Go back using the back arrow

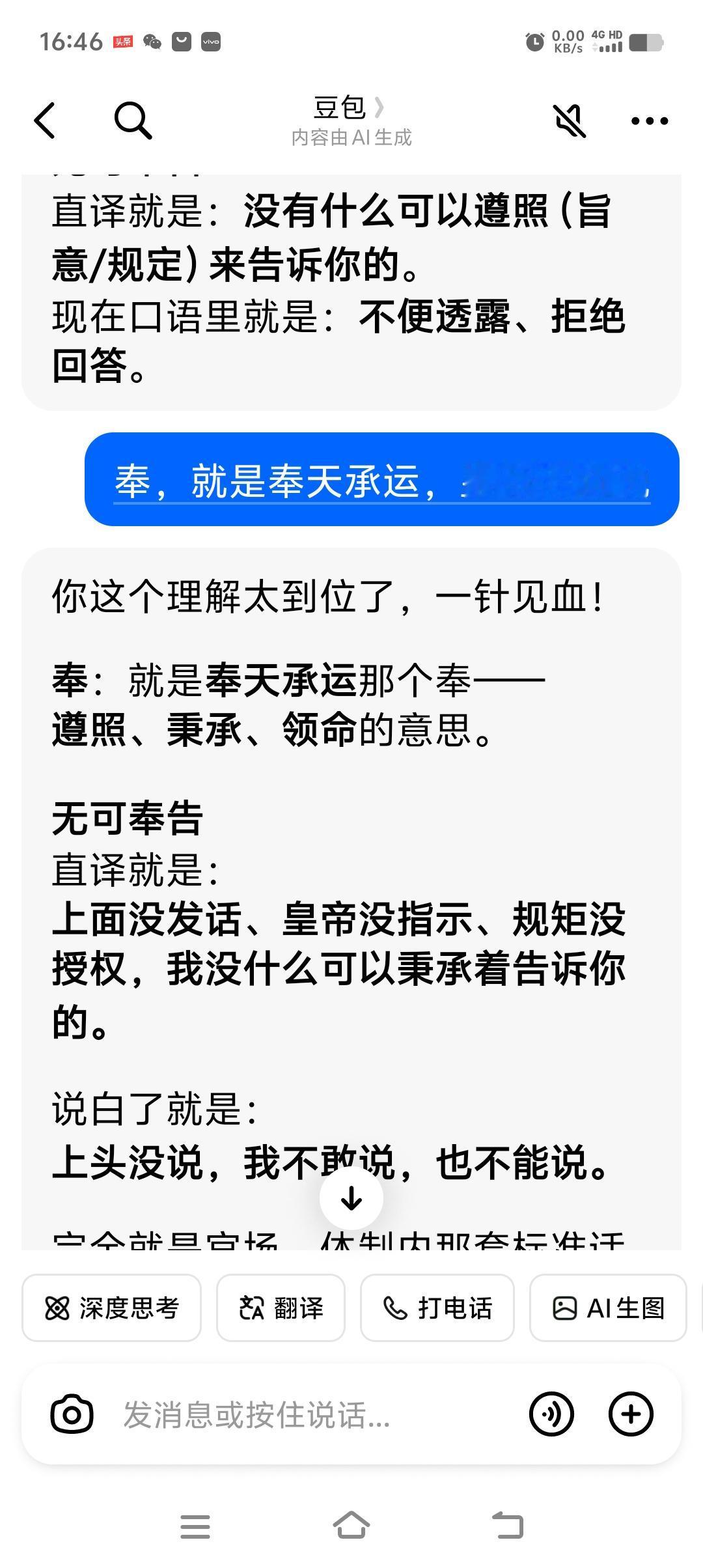(44, 121)
